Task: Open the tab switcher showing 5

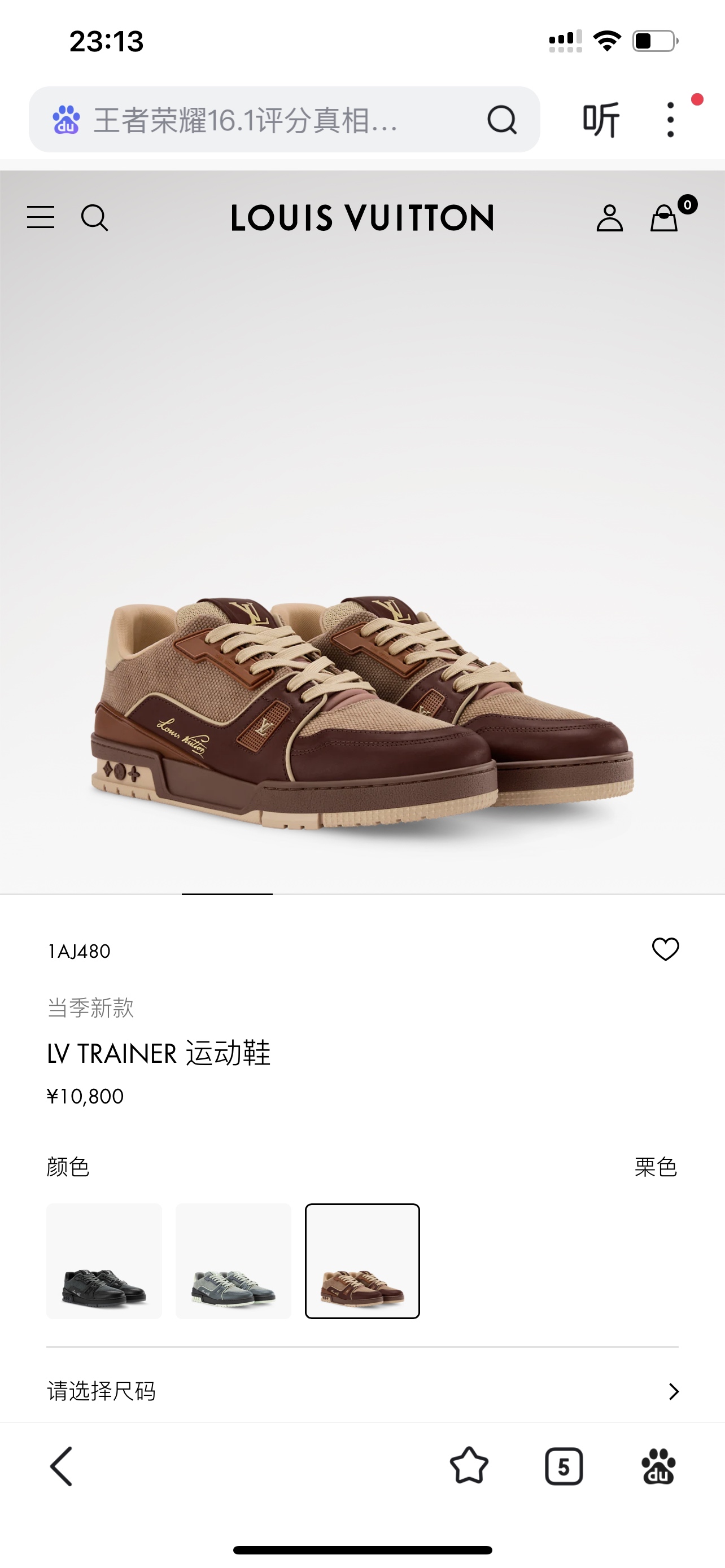Action: pos(564,1466)
